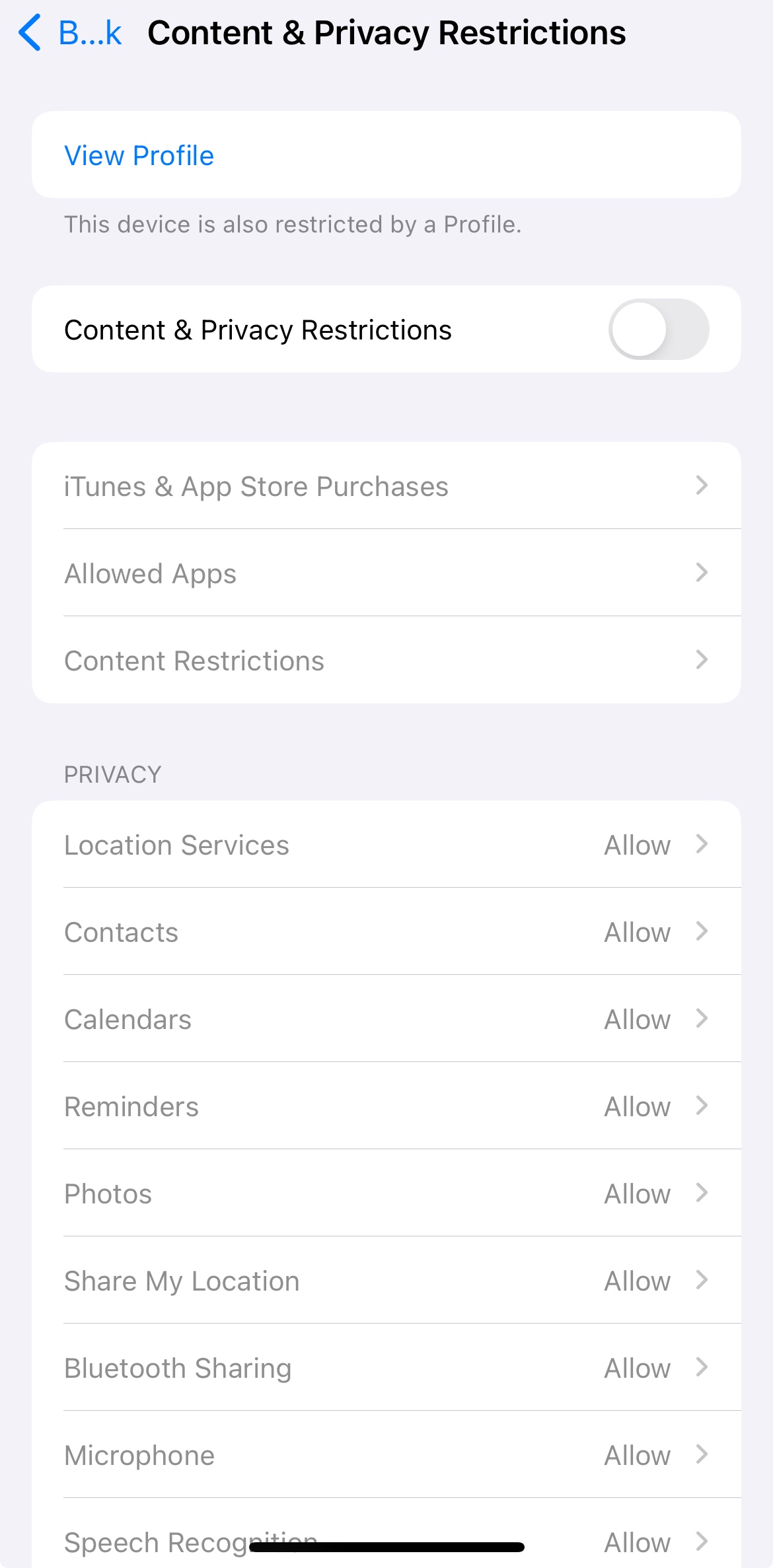Open the Contacts privacy setting
The height and width of the screenshot is (1568, 773).
(386, 931)
